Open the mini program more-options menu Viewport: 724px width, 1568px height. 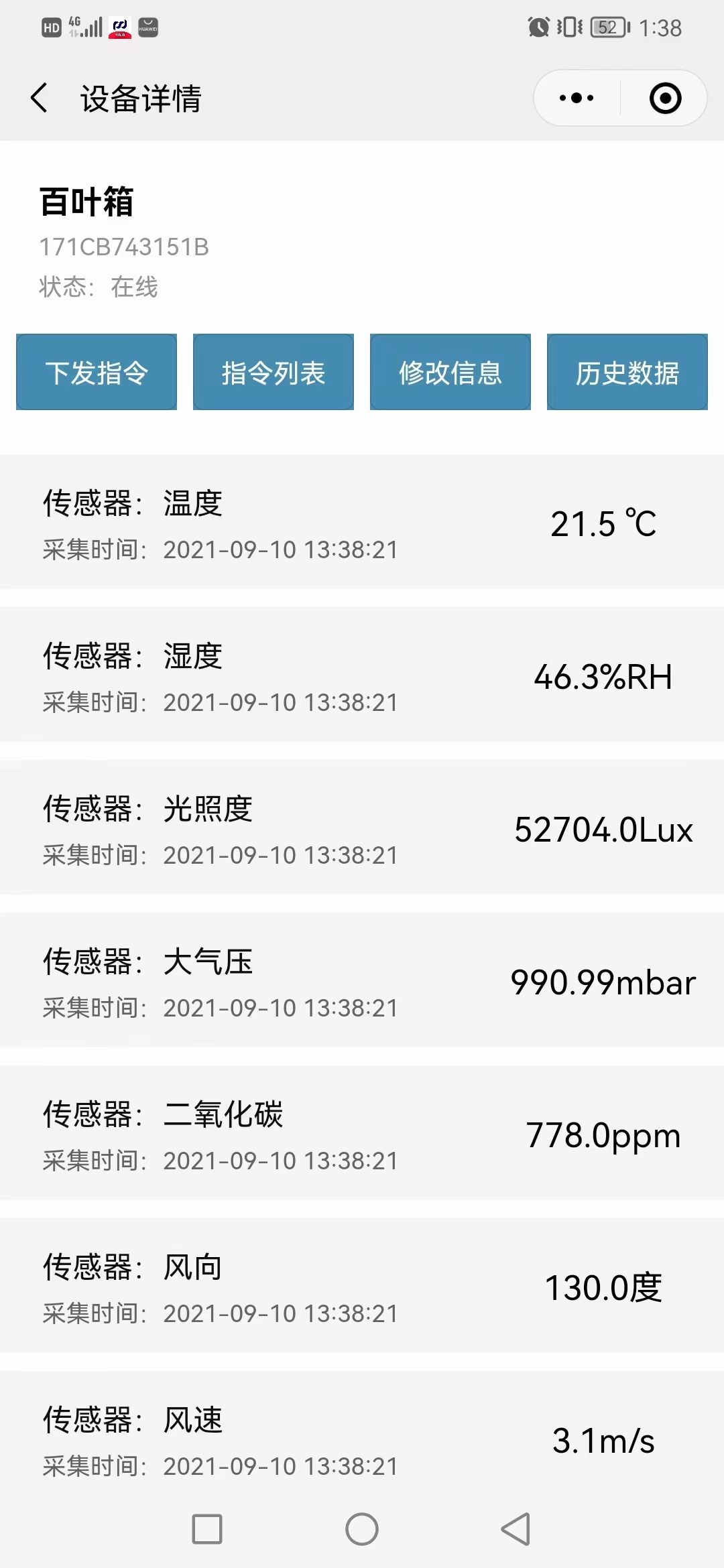[577, 99]
